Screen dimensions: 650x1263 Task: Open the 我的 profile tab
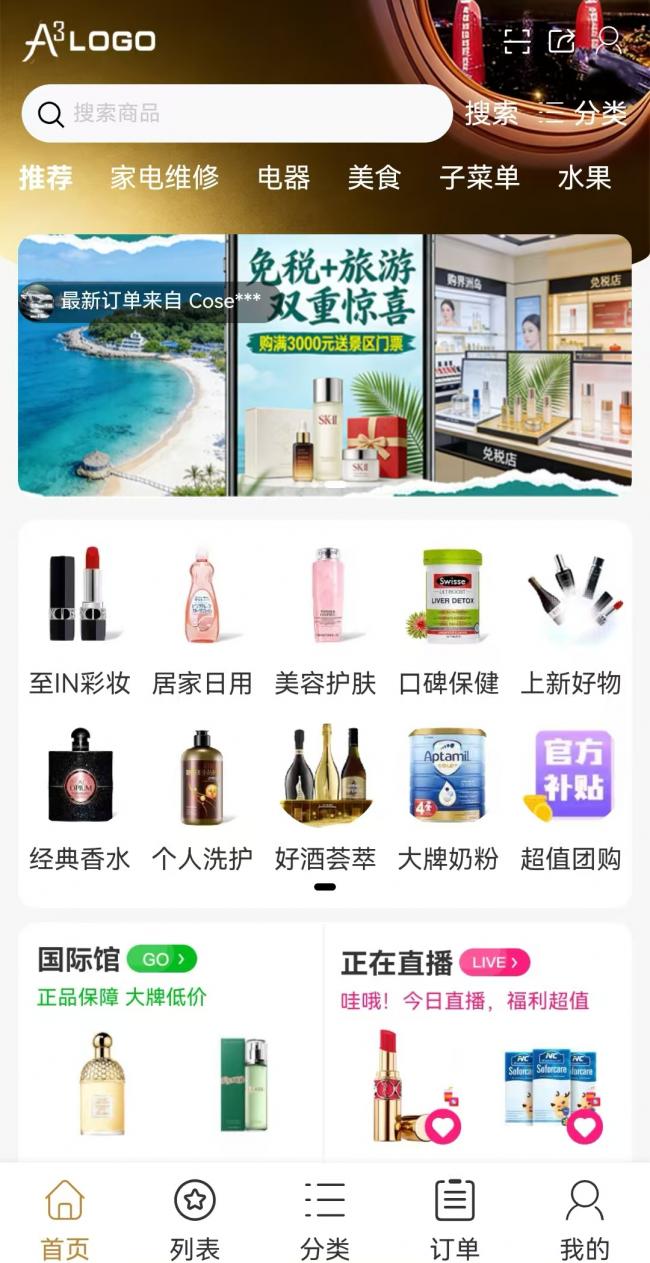[585, 1218]
